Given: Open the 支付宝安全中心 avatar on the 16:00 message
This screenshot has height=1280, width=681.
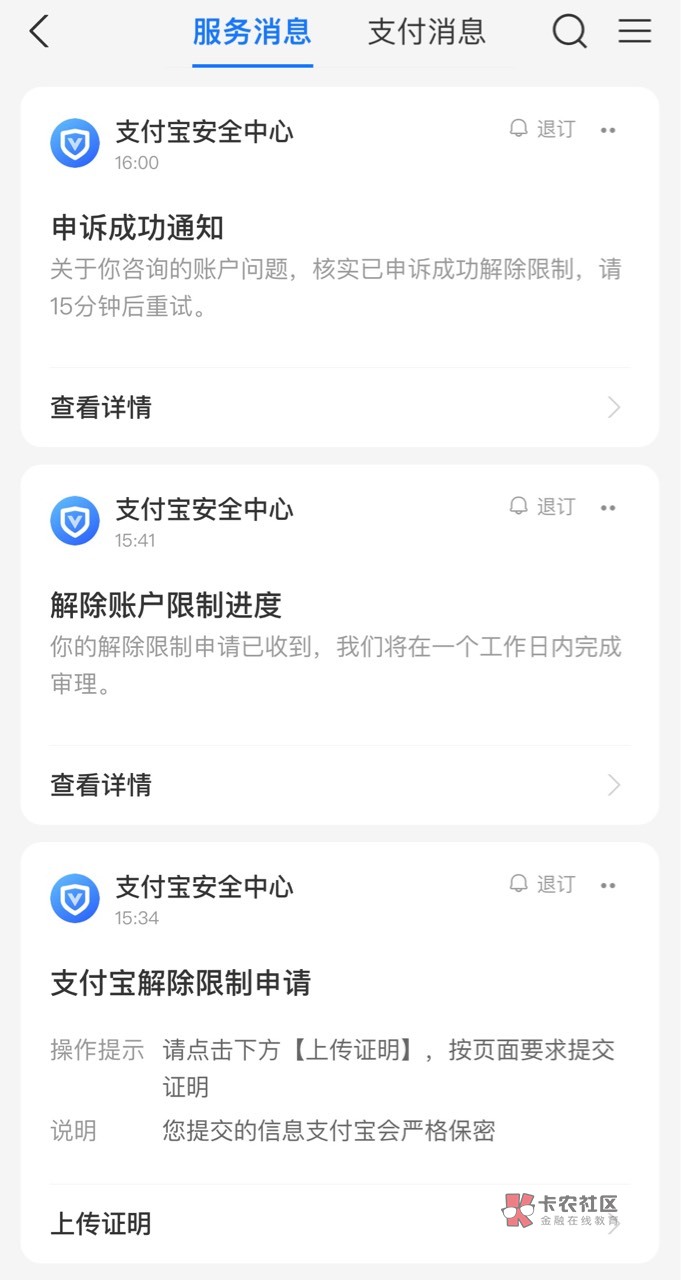Looking at the screenshot, I should click(x=75, y=143).
